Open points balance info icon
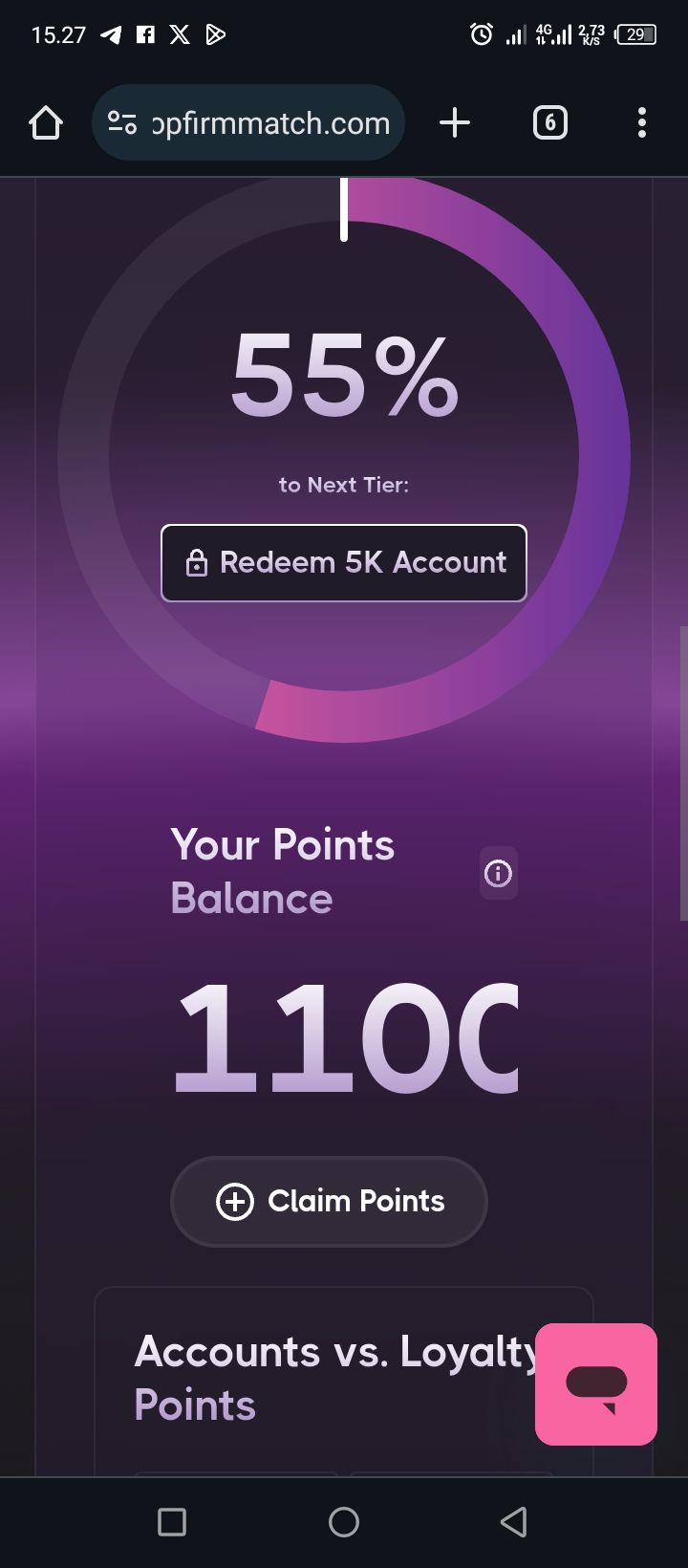Screen dimensions: 688x1568 coord(498,873)
